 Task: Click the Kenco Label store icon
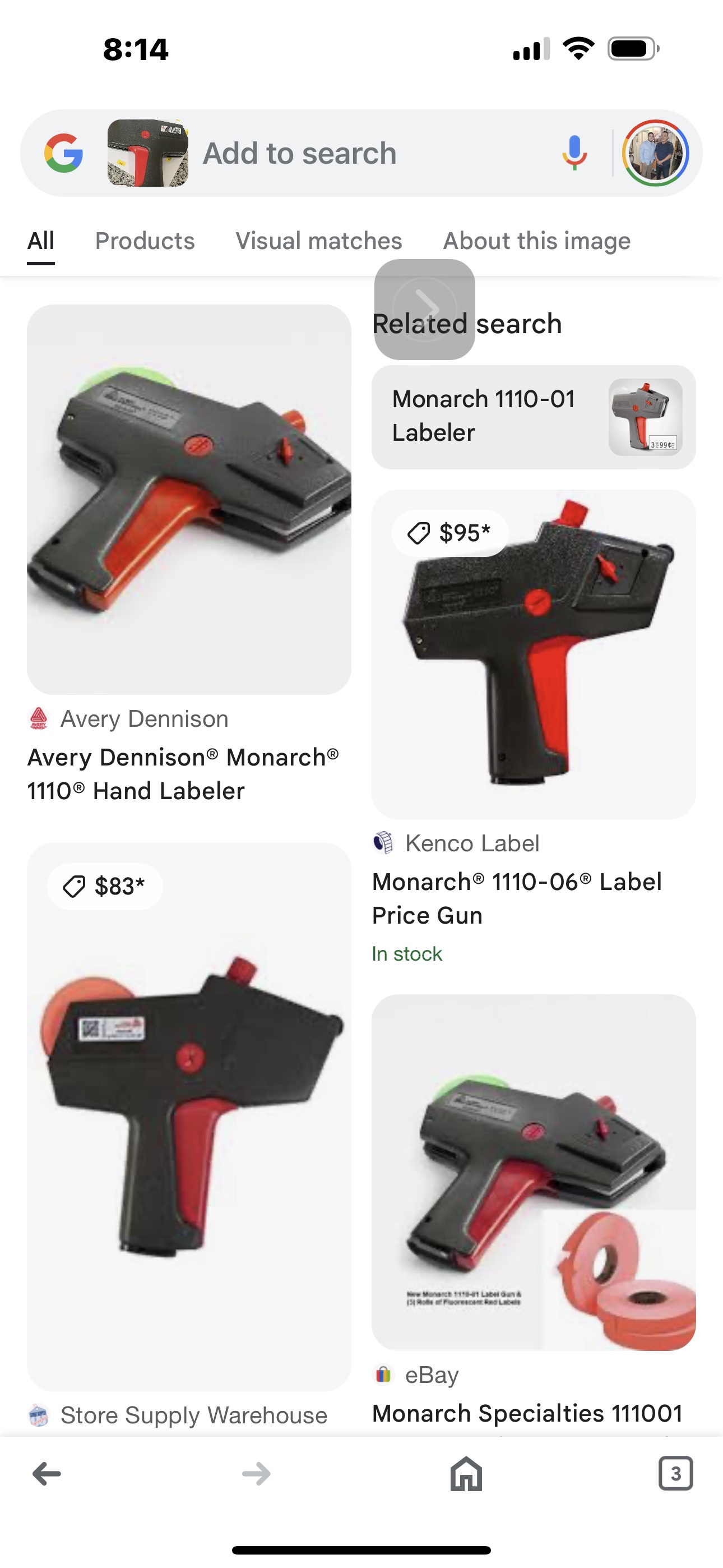pos(382,843)
